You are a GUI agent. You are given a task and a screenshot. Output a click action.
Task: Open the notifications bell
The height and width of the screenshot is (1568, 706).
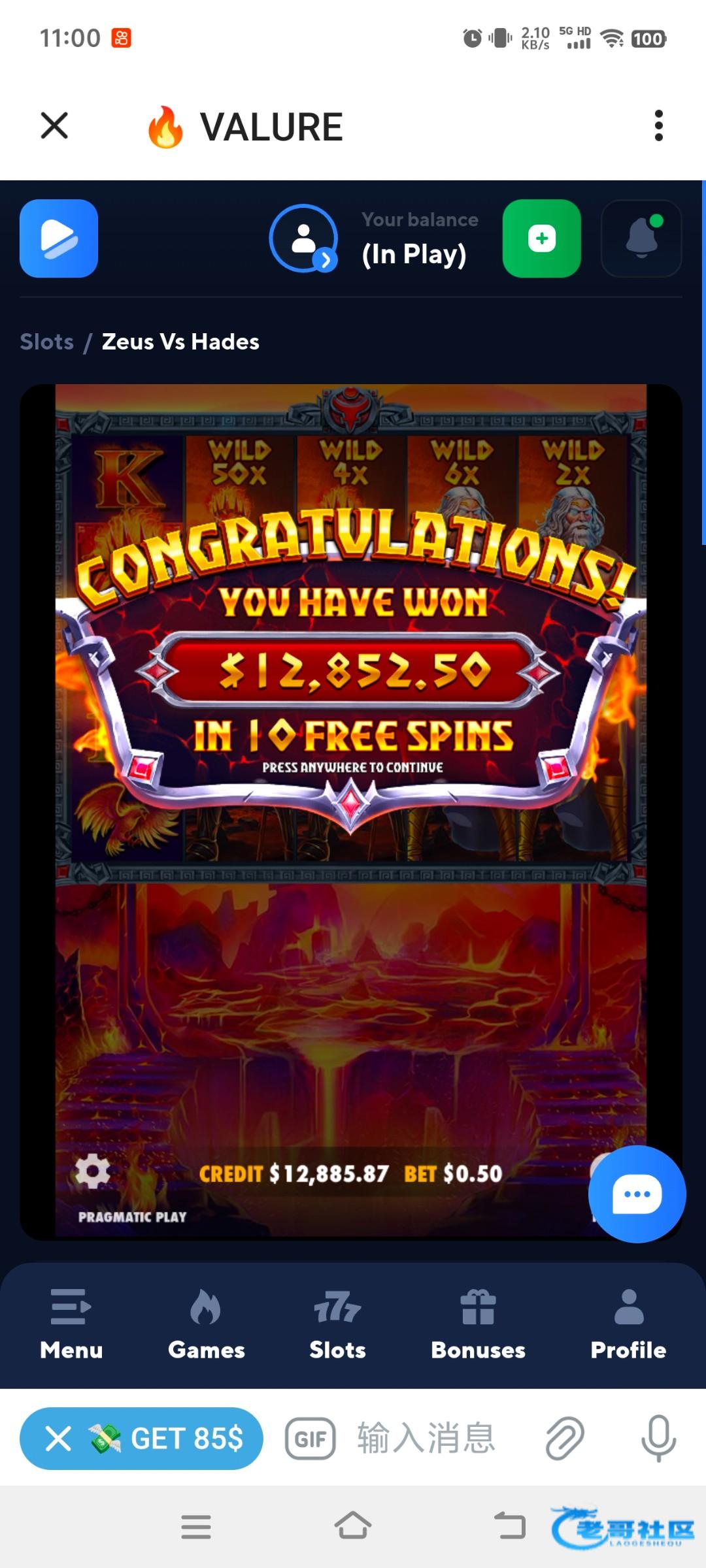click(x=641, y=238)
